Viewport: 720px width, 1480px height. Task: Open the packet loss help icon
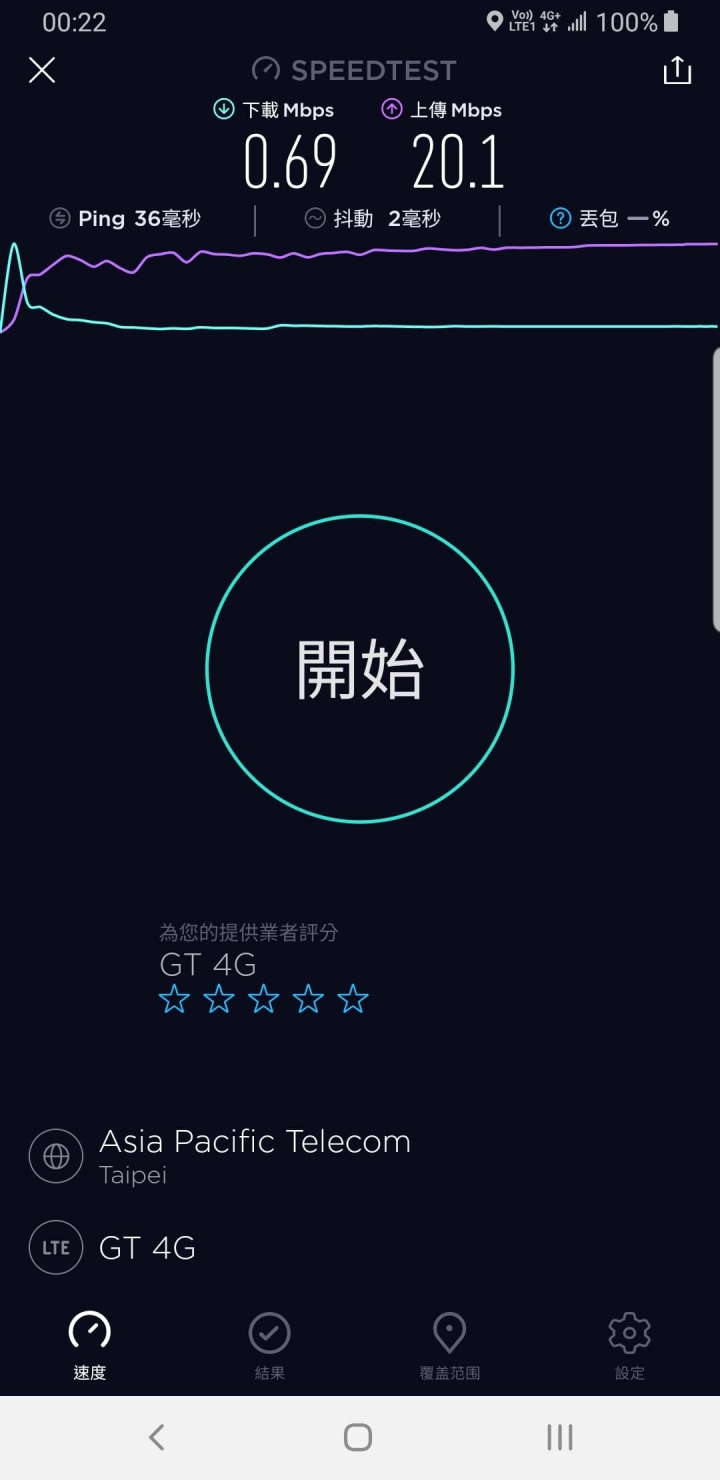point(561,218)
